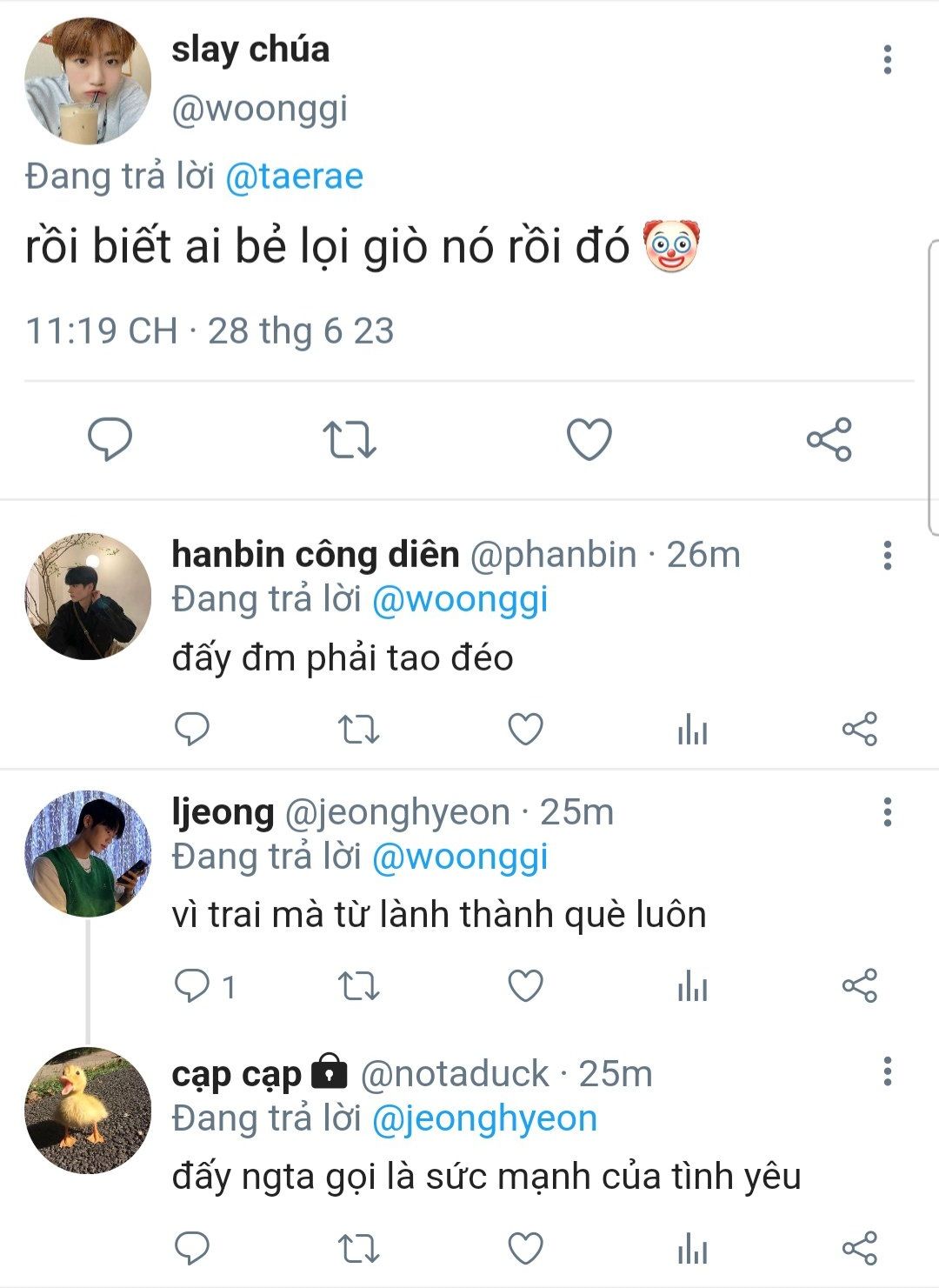The height and width of the screenshot is (1288, 939).
Task: Like cạp cạp's reply
Action: 525,1248
